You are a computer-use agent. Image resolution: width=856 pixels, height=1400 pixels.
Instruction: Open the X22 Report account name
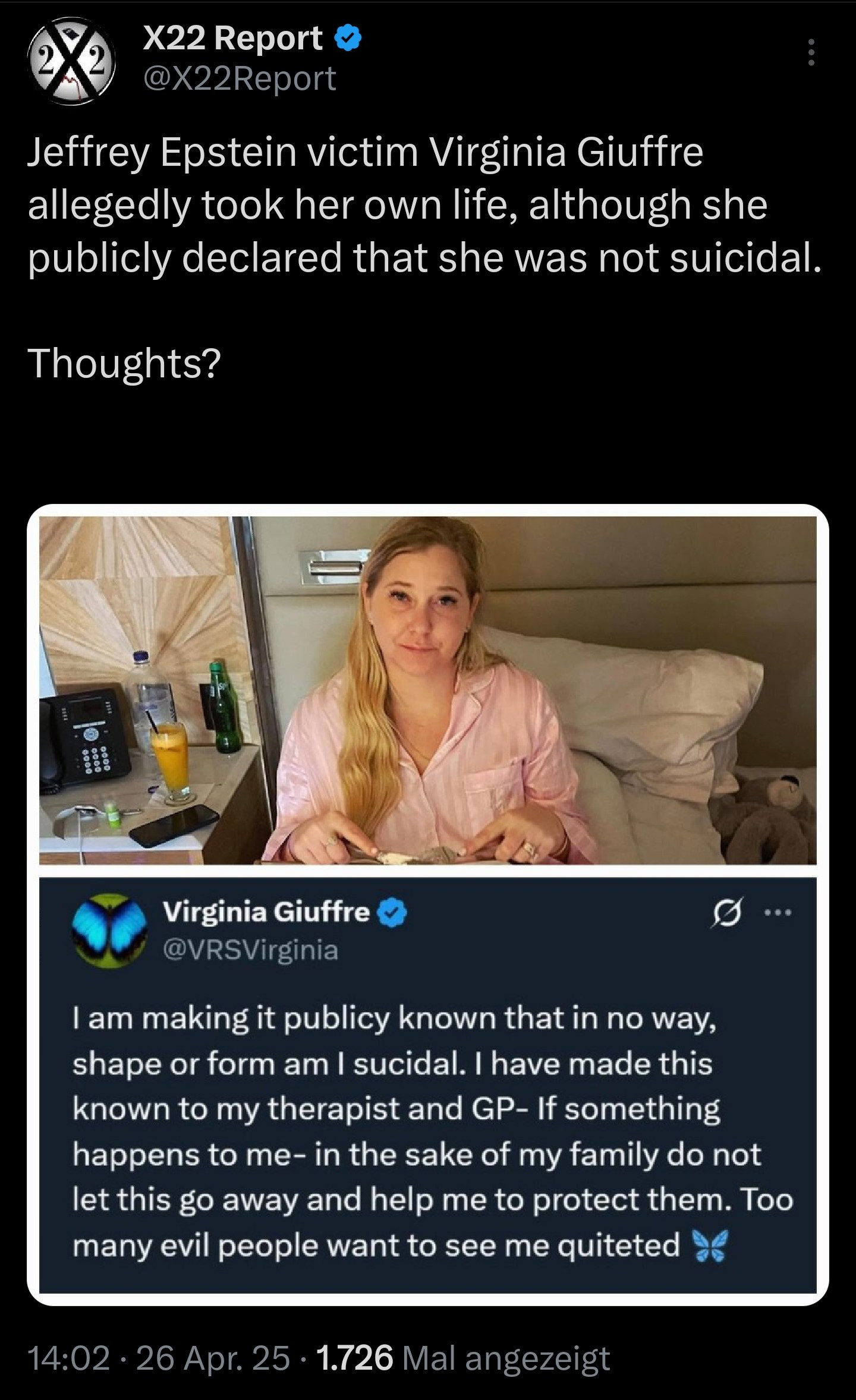click(233, 38)
